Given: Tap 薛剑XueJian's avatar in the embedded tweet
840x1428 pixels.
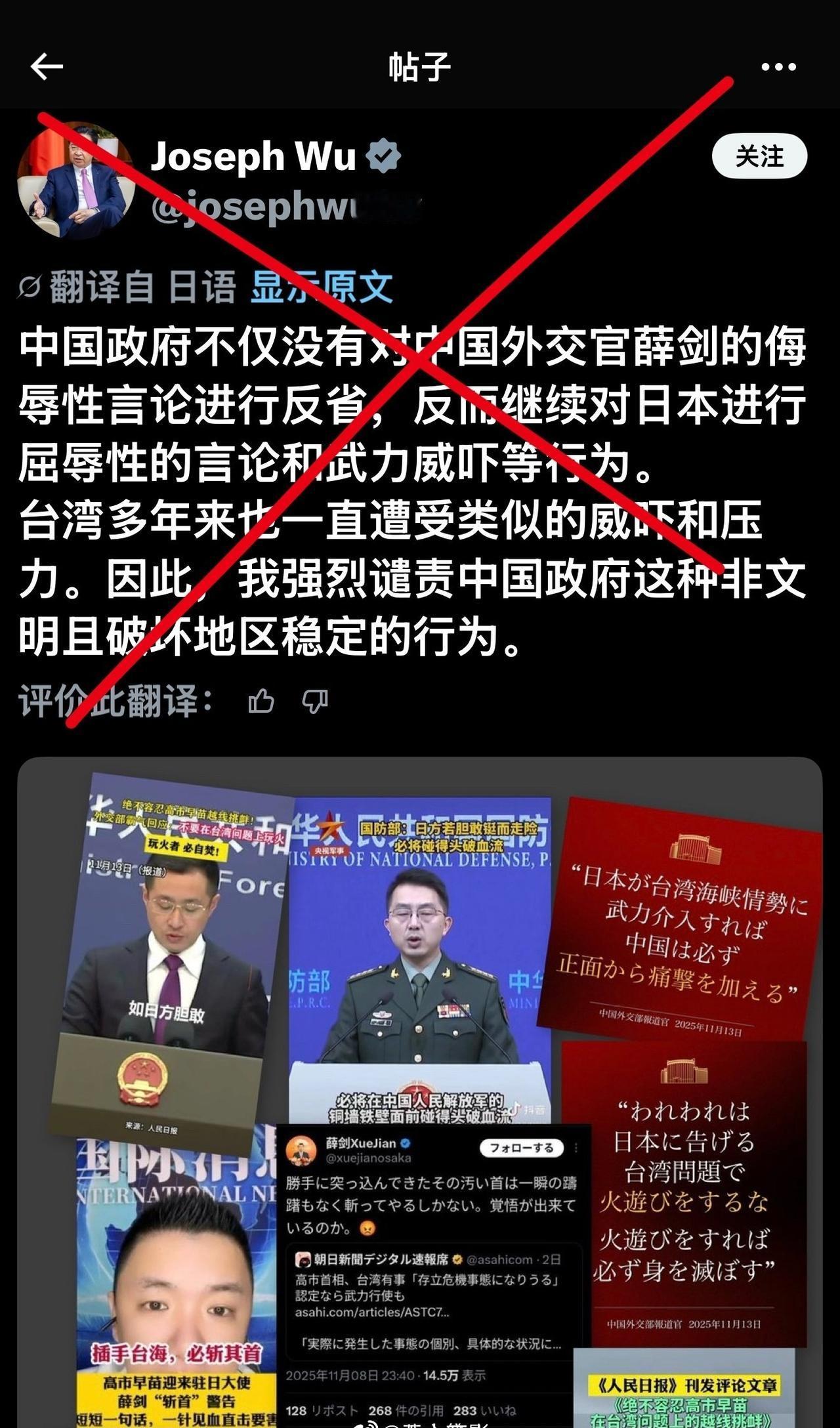Looking at the screenshot, I should (x=301, y=1148).
